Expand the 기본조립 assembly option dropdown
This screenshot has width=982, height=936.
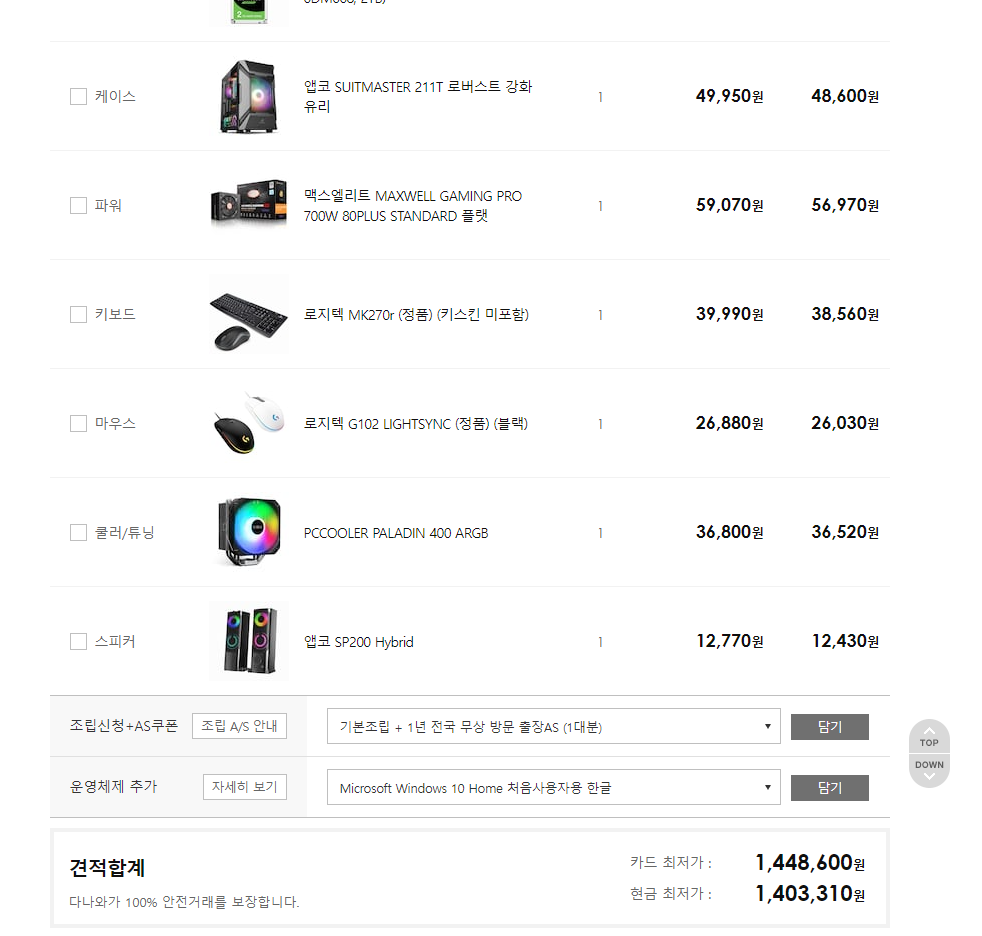[554, 726]
